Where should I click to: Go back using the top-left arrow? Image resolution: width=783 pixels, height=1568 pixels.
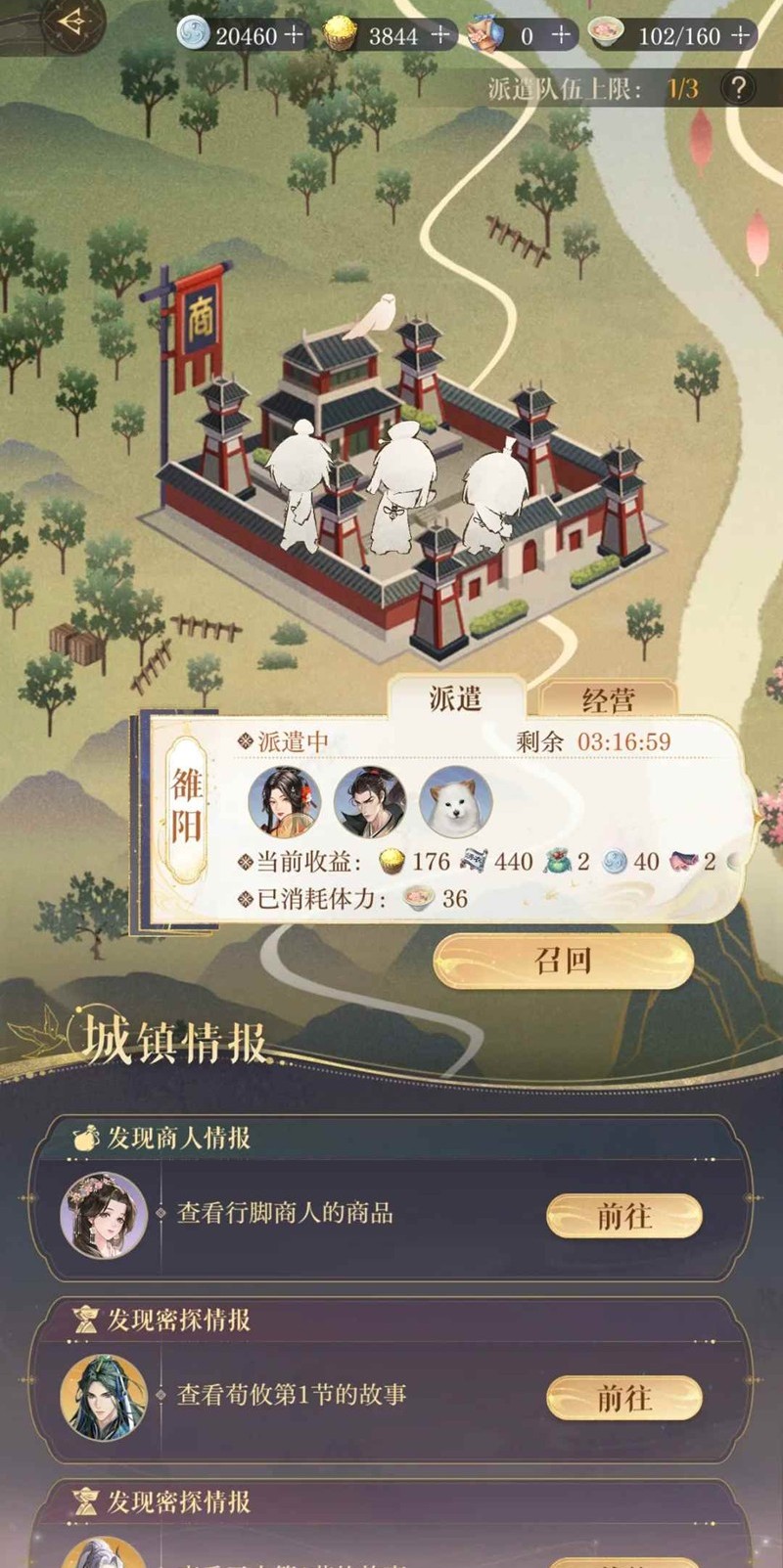tap(70, 23)
